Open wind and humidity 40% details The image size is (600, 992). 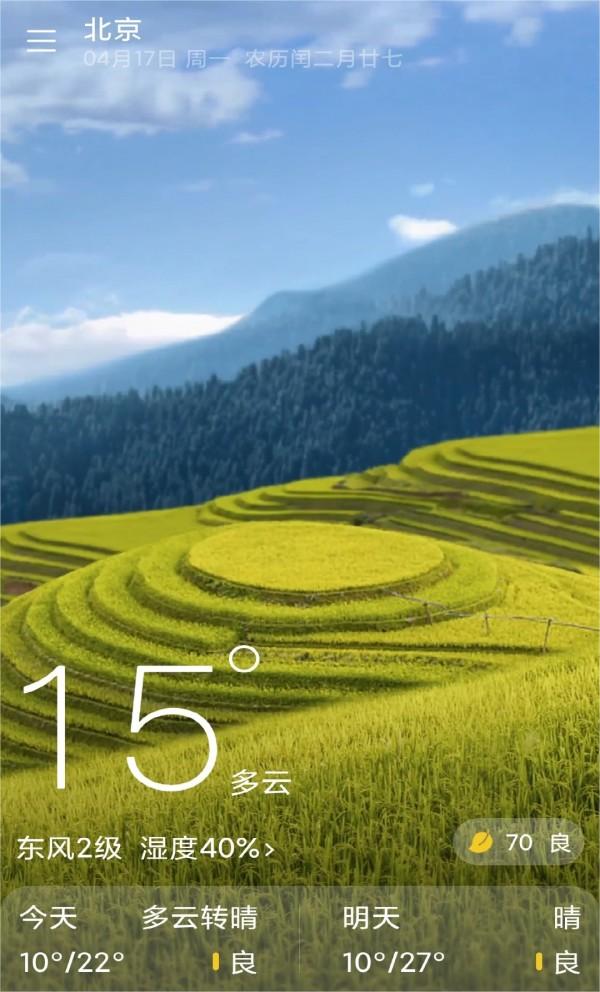tap(145, 848)
